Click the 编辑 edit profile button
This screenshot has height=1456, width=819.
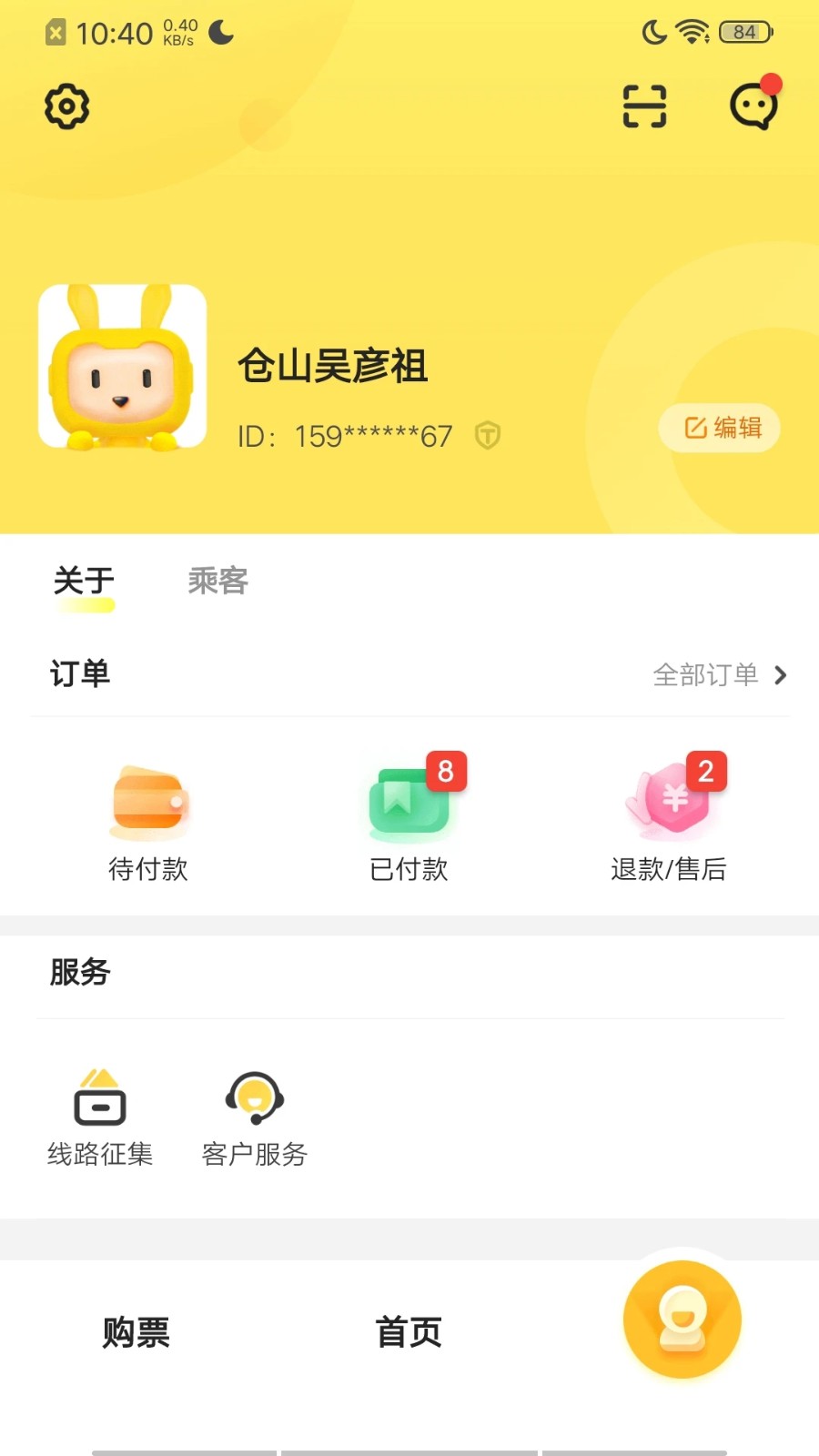pos(719,428)
